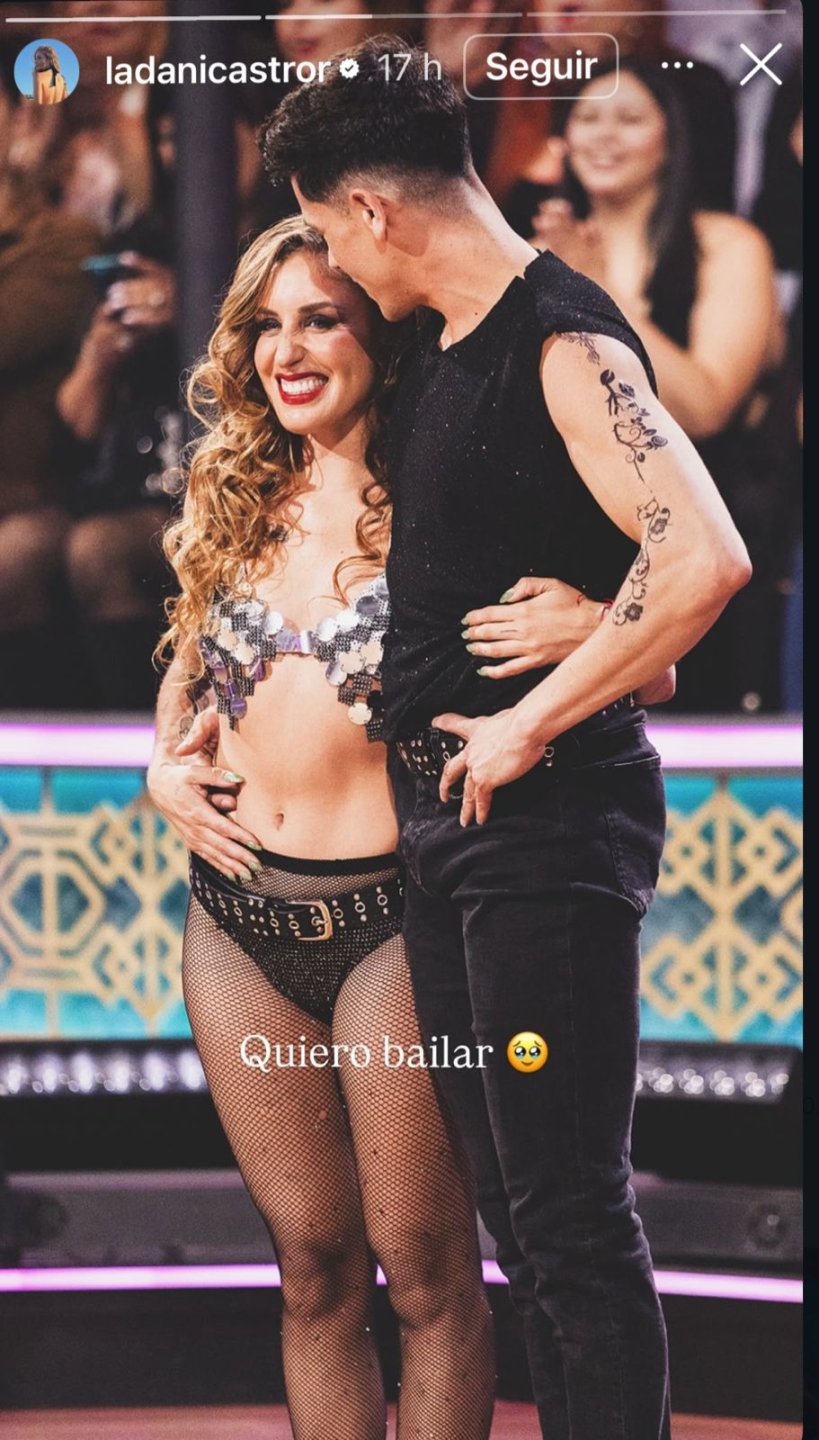
Task: Close the story viewer
Action: [x=760, y=66]
